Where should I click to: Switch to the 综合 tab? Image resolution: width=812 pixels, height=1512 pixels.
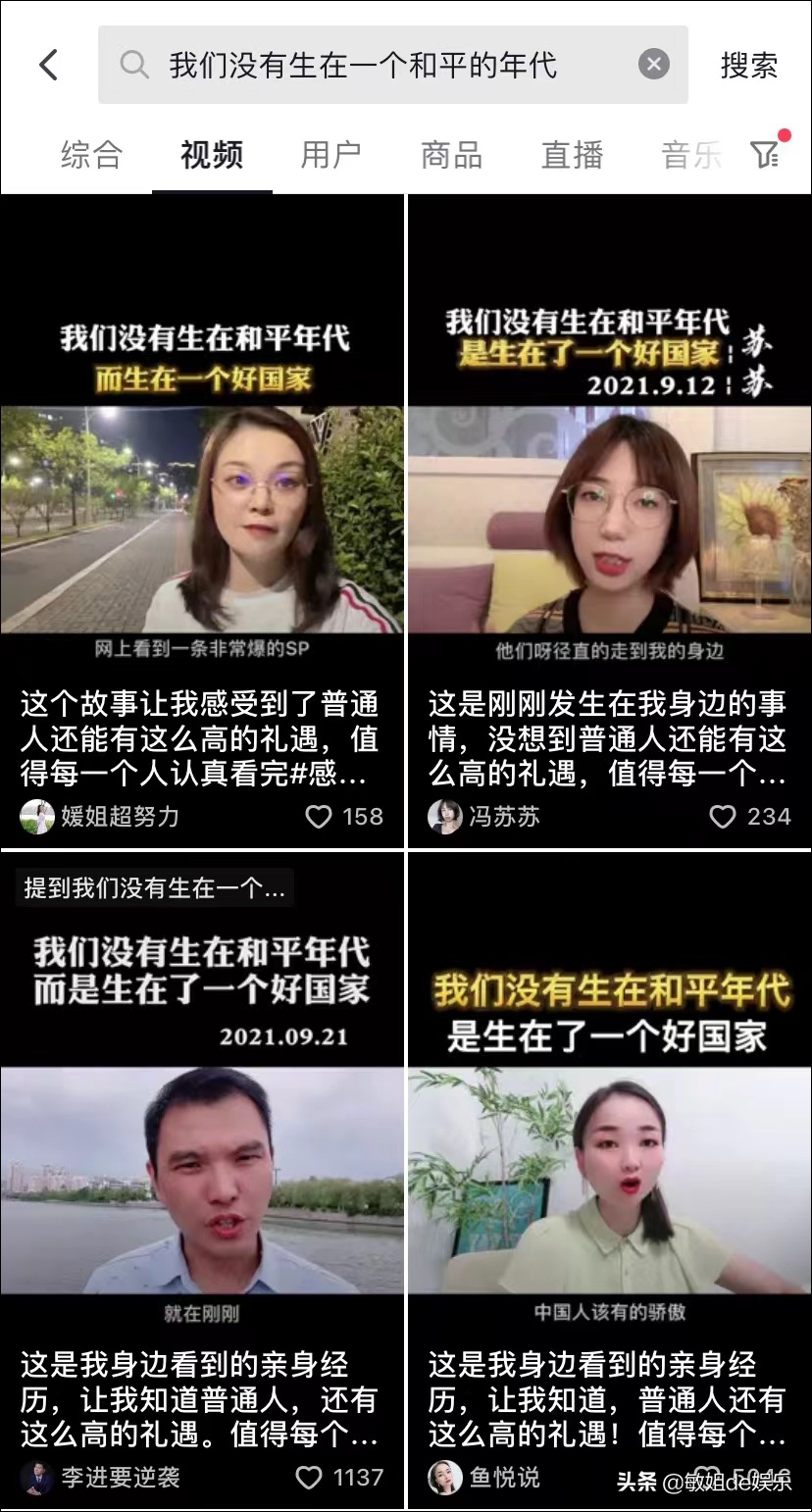click(x=90, y=154)
